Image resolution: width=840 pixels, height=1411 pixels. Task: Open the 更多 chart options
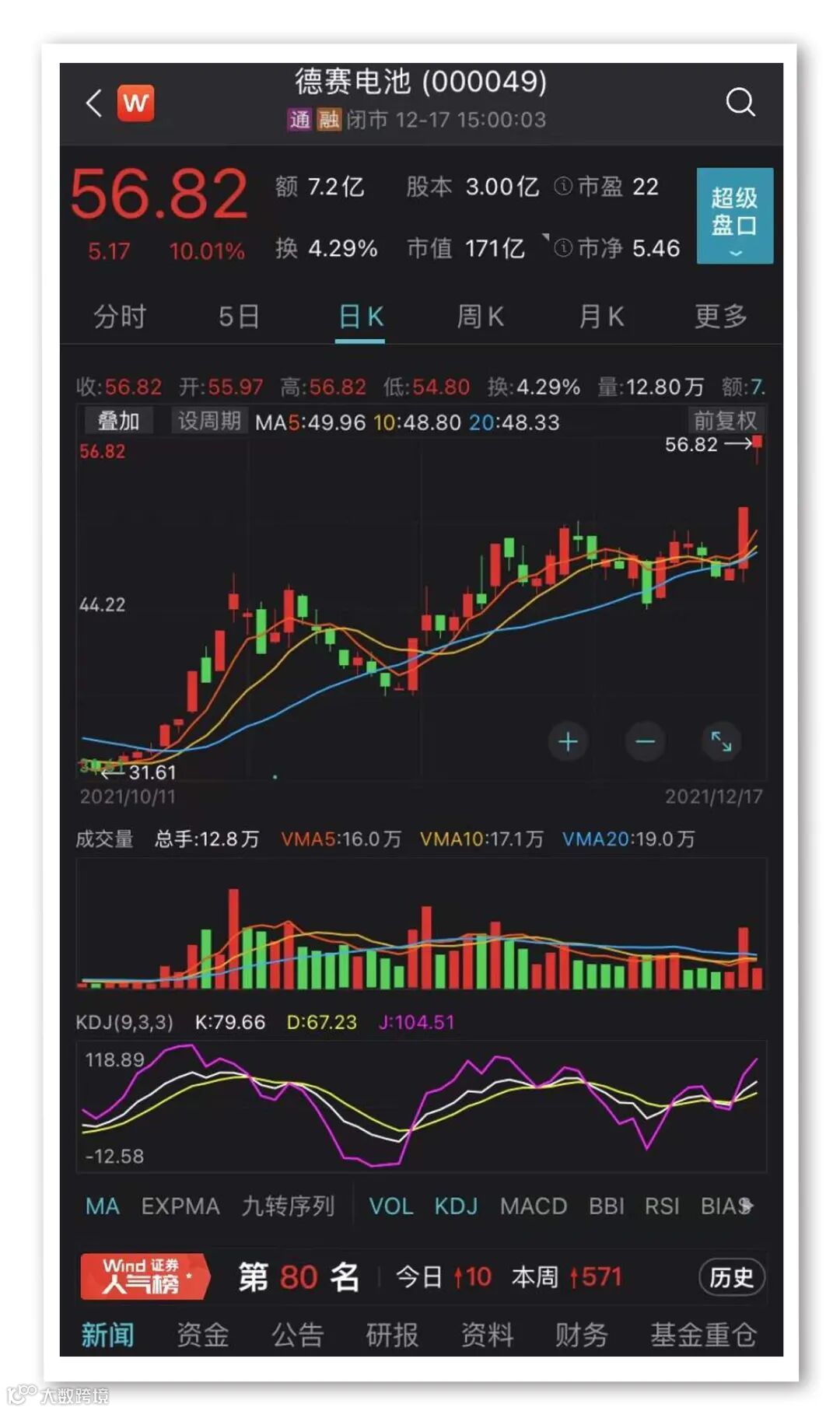[720, 317]
